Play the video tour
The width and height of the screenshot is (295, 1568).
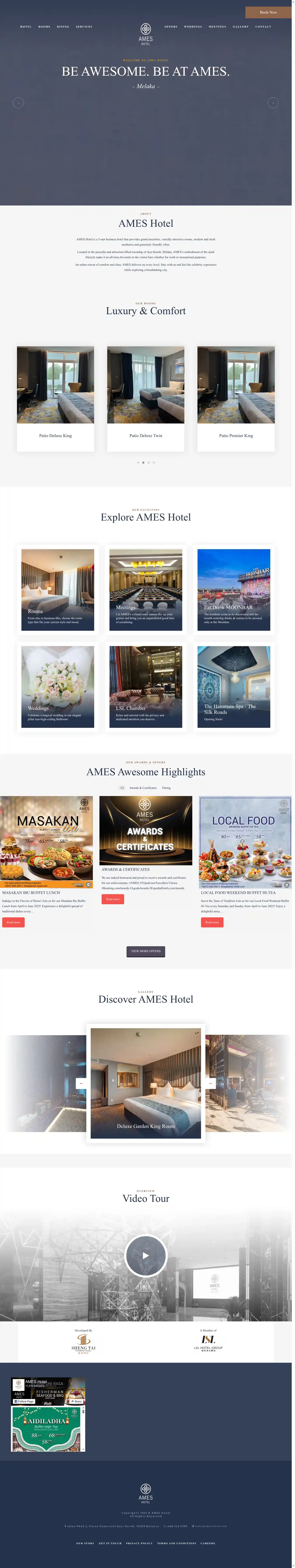145,1255
